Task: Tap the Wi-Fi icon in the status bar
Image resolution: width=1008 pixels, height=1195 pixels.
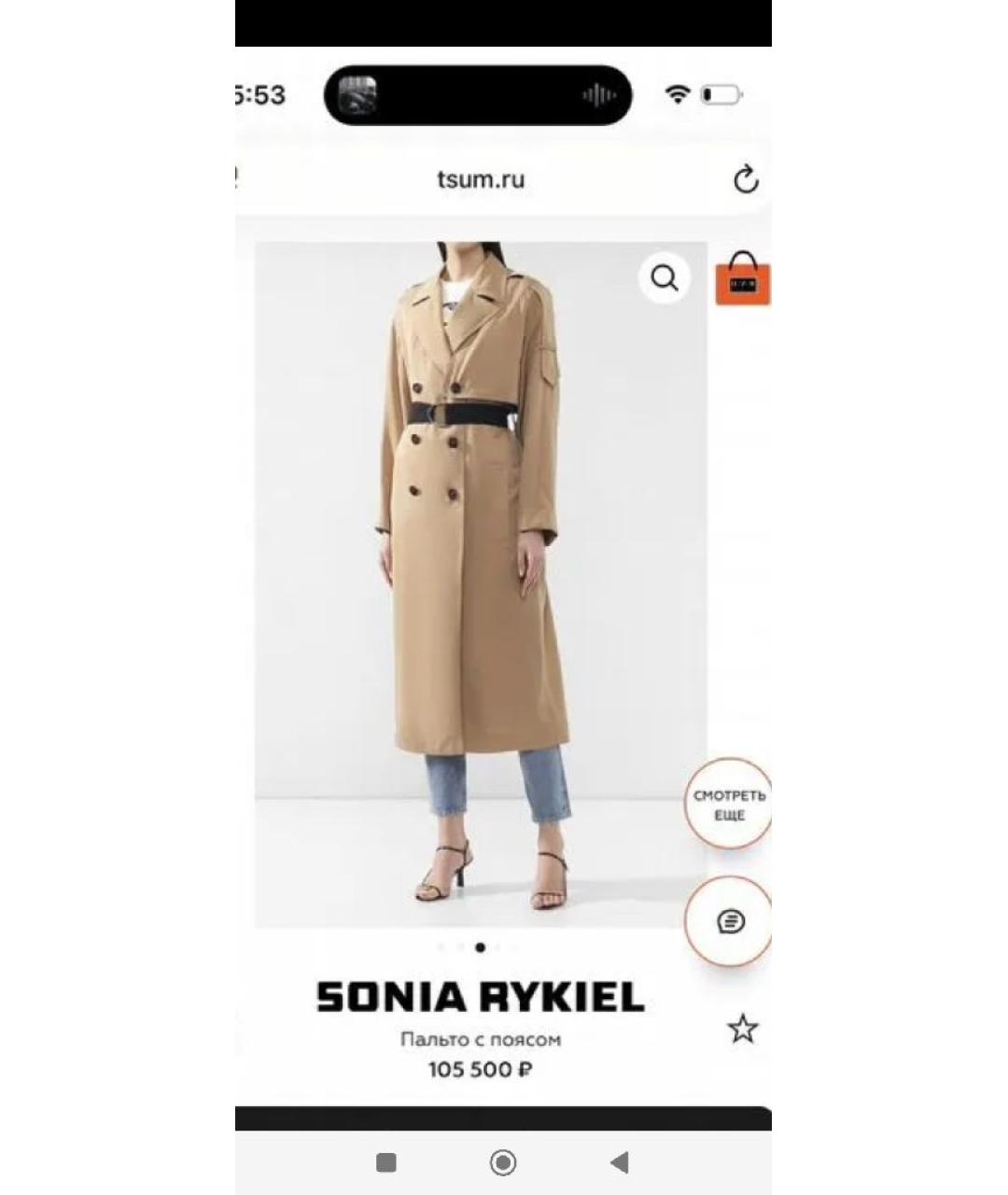Action: point(679,93)
